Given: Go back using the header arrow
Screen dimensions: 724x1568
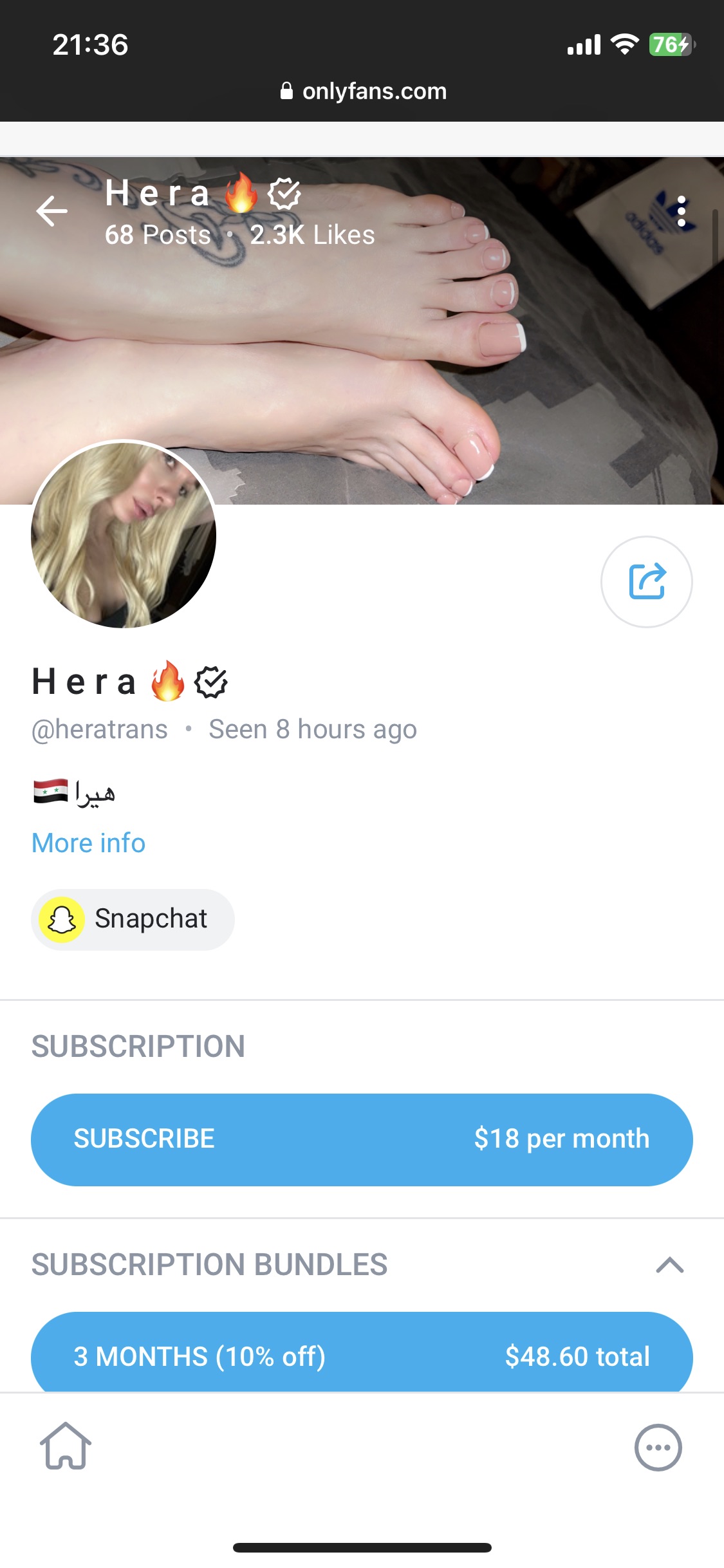Looking at the screenshot, I should pyautogui.click(x=52, y=211).
